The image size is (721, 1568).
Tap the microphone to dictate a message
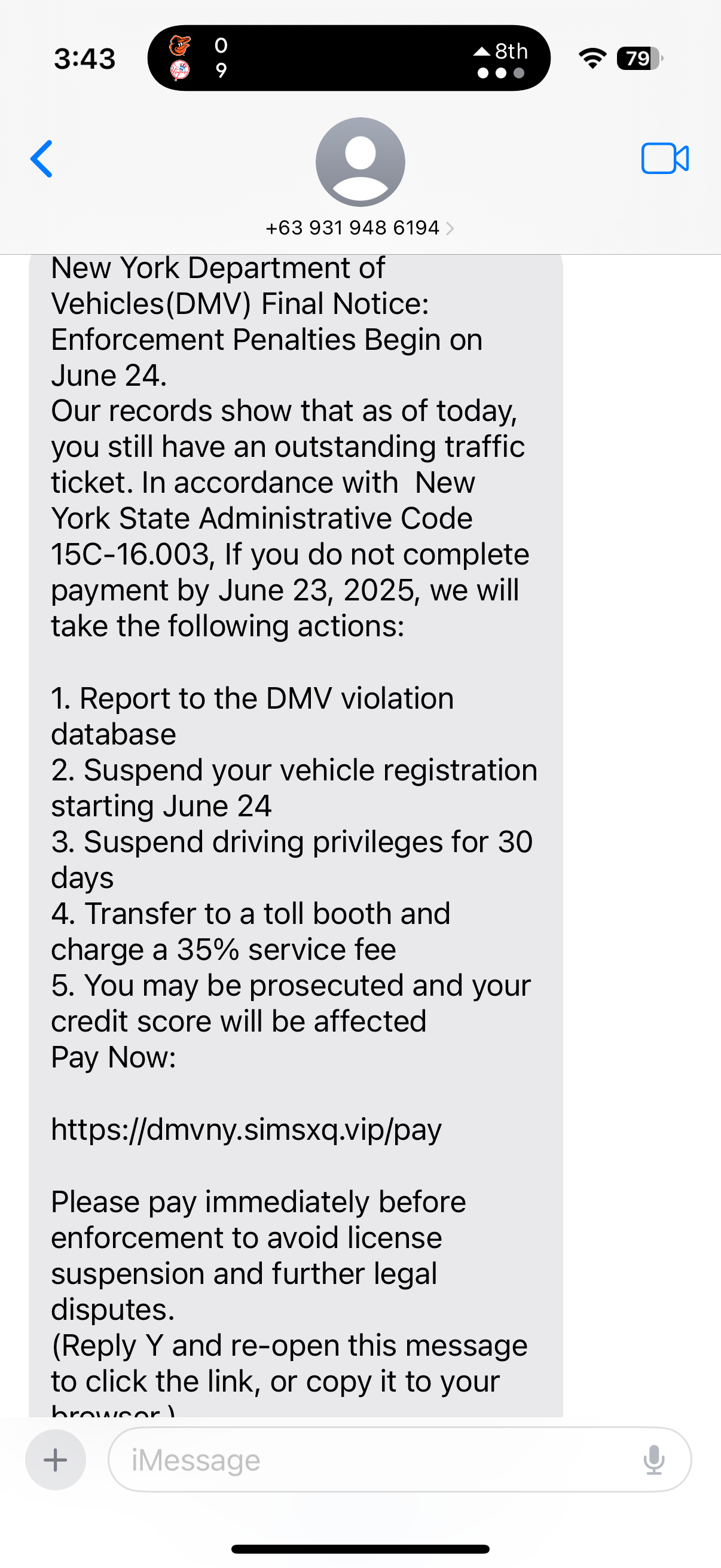coord(653,1460)
